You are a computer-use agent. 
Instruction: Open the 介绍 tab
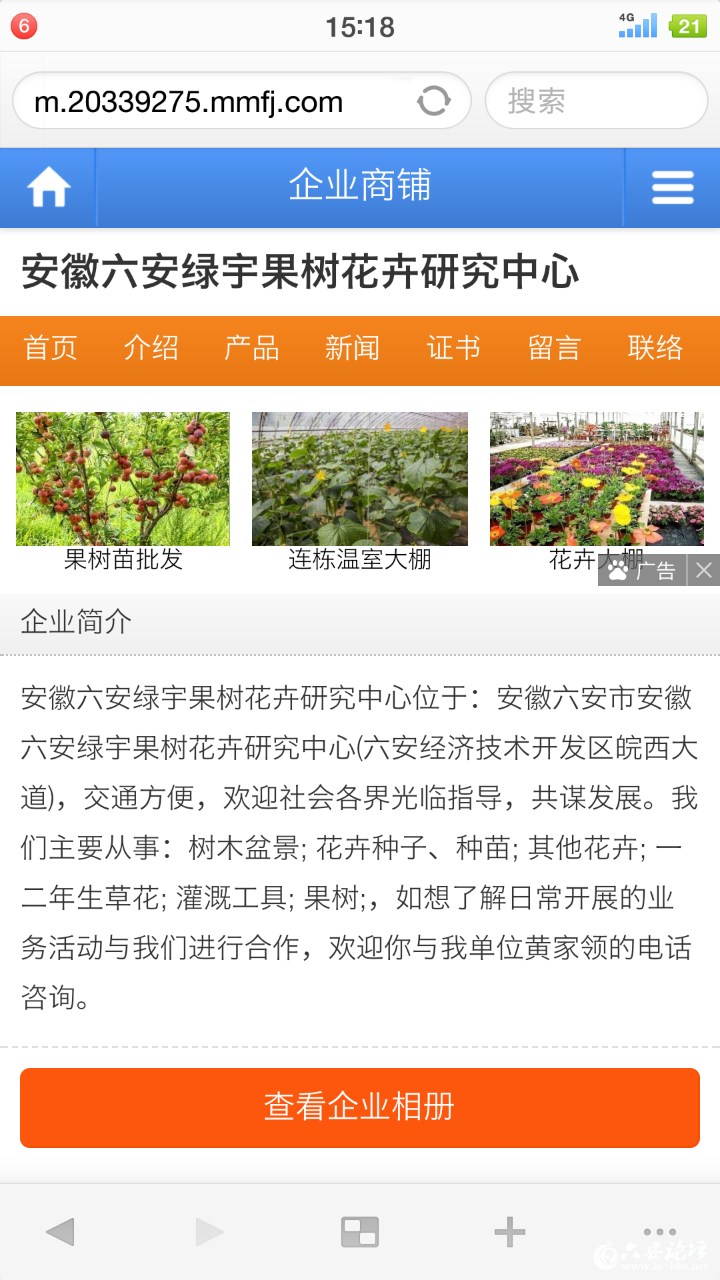coord(151,348)
